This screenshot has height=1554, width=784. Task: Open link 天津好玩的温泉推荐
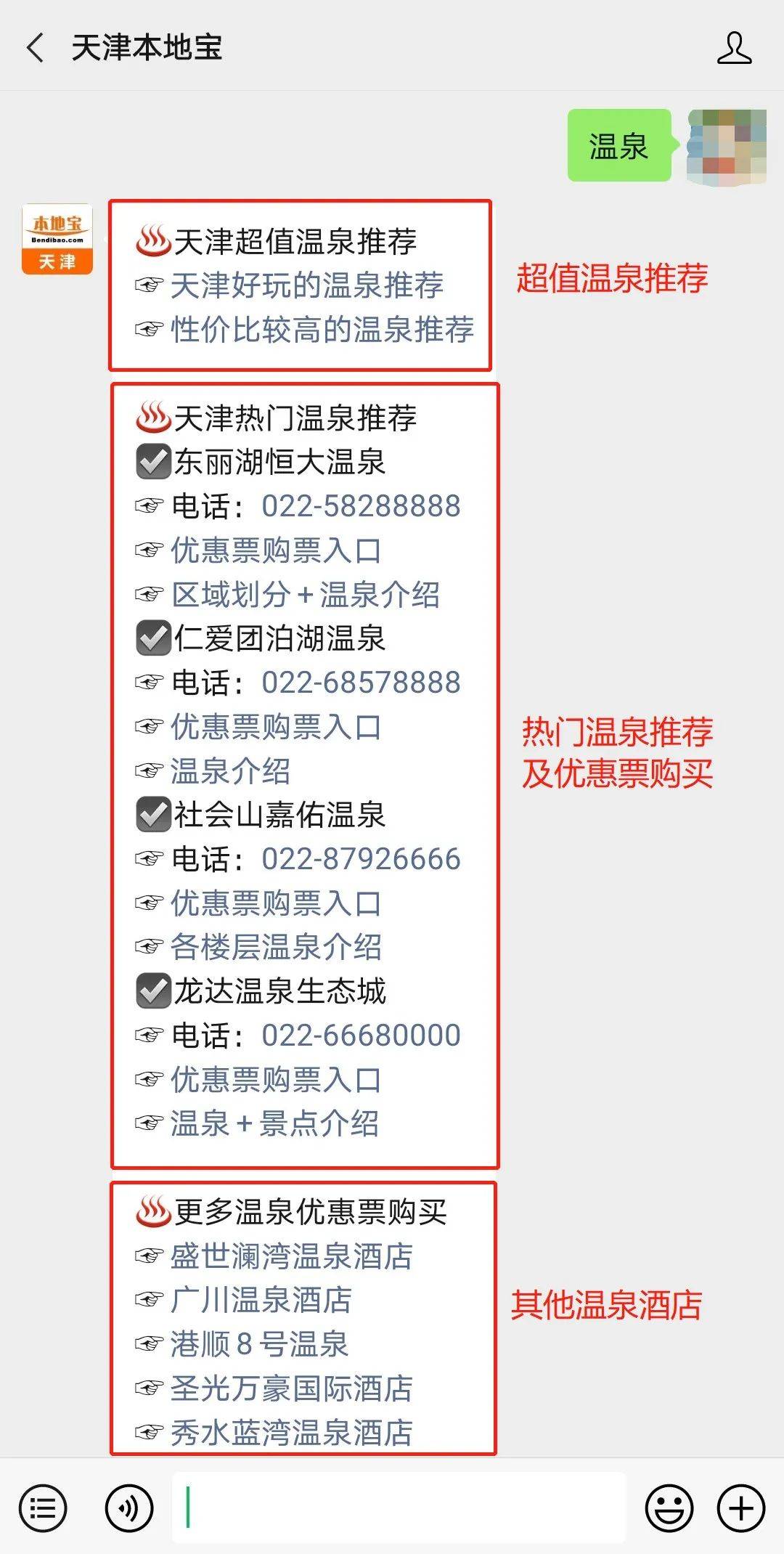tap(307, 285)
